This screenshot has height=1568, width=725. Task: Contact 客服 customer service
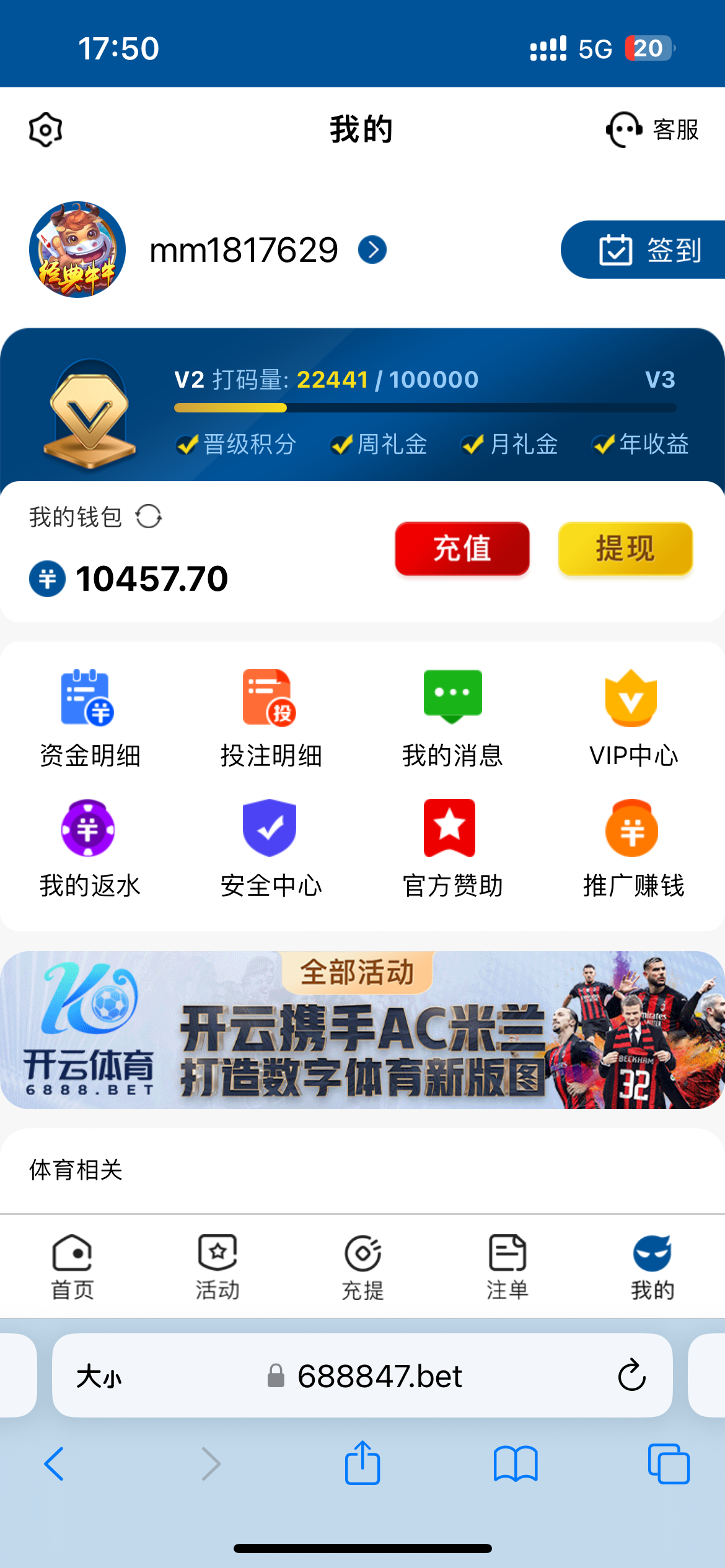tap(651, 129)
